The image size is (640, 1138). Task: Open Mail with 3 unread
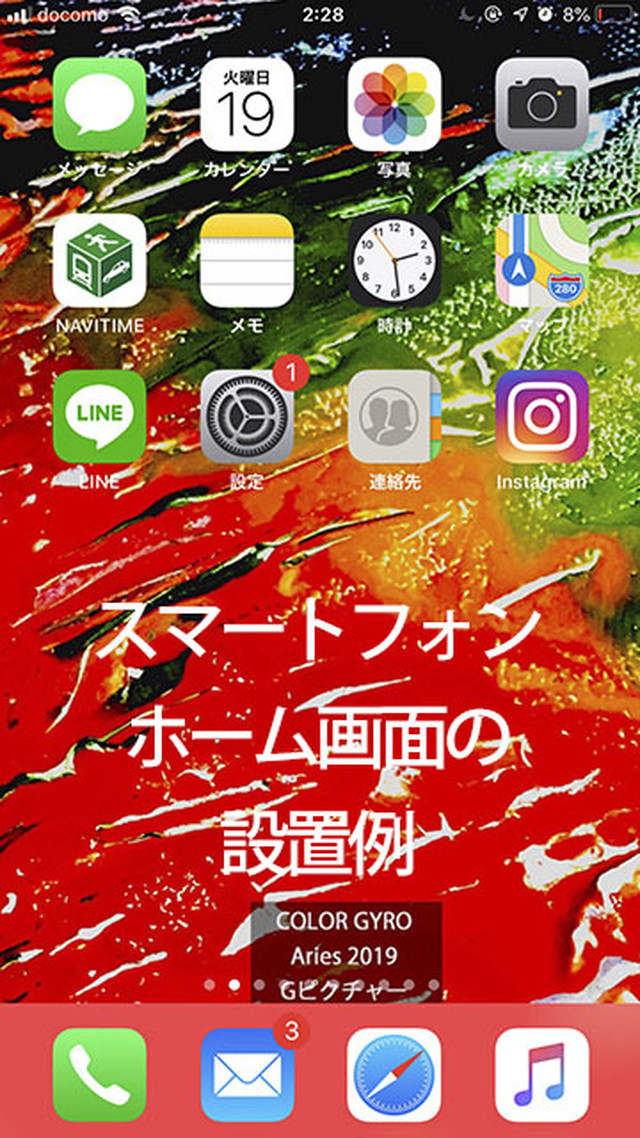(247, 1074)
